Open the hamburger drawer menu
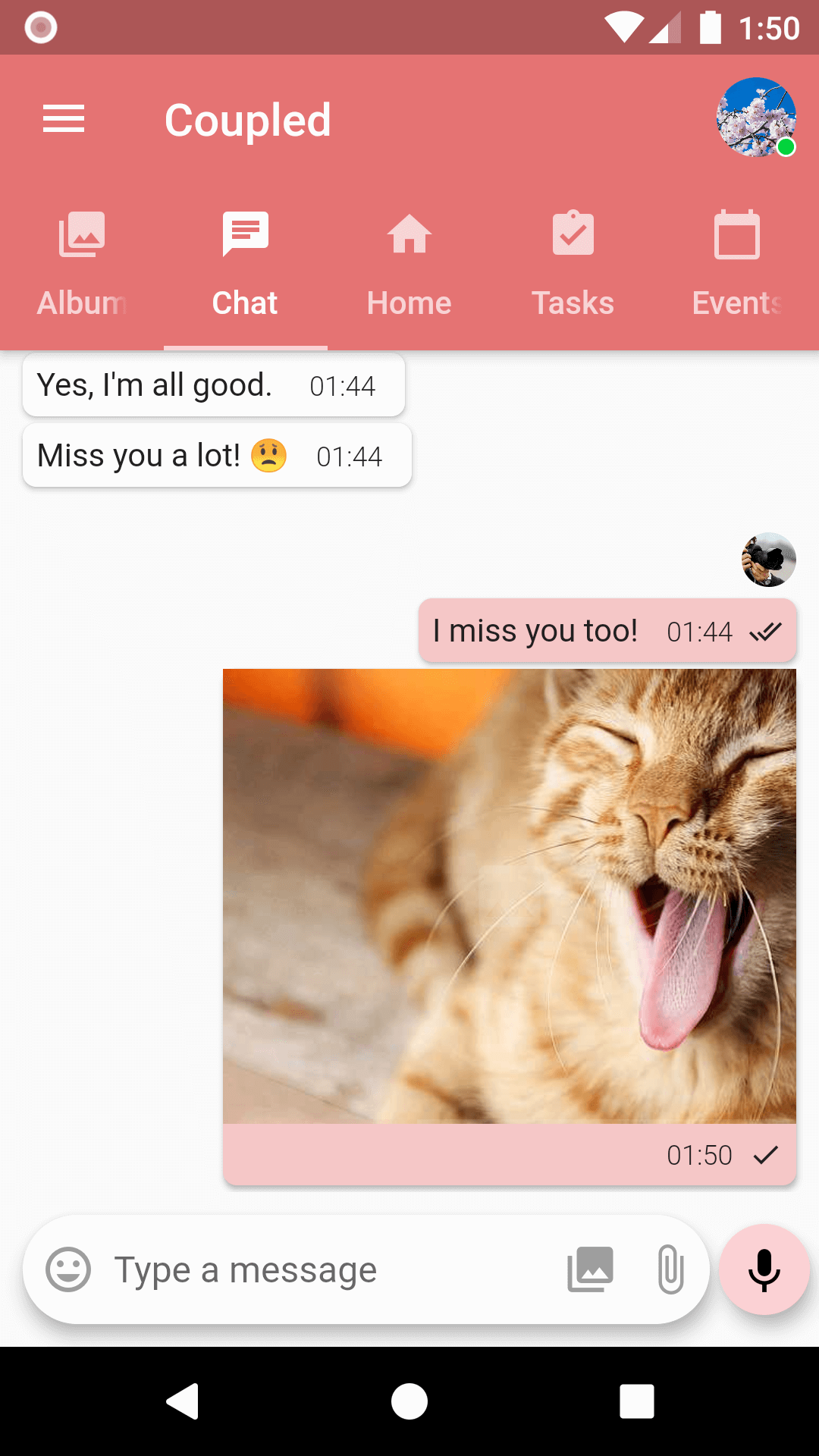Viewport: 819px width, 1456px height. click(x=64, y=119)
